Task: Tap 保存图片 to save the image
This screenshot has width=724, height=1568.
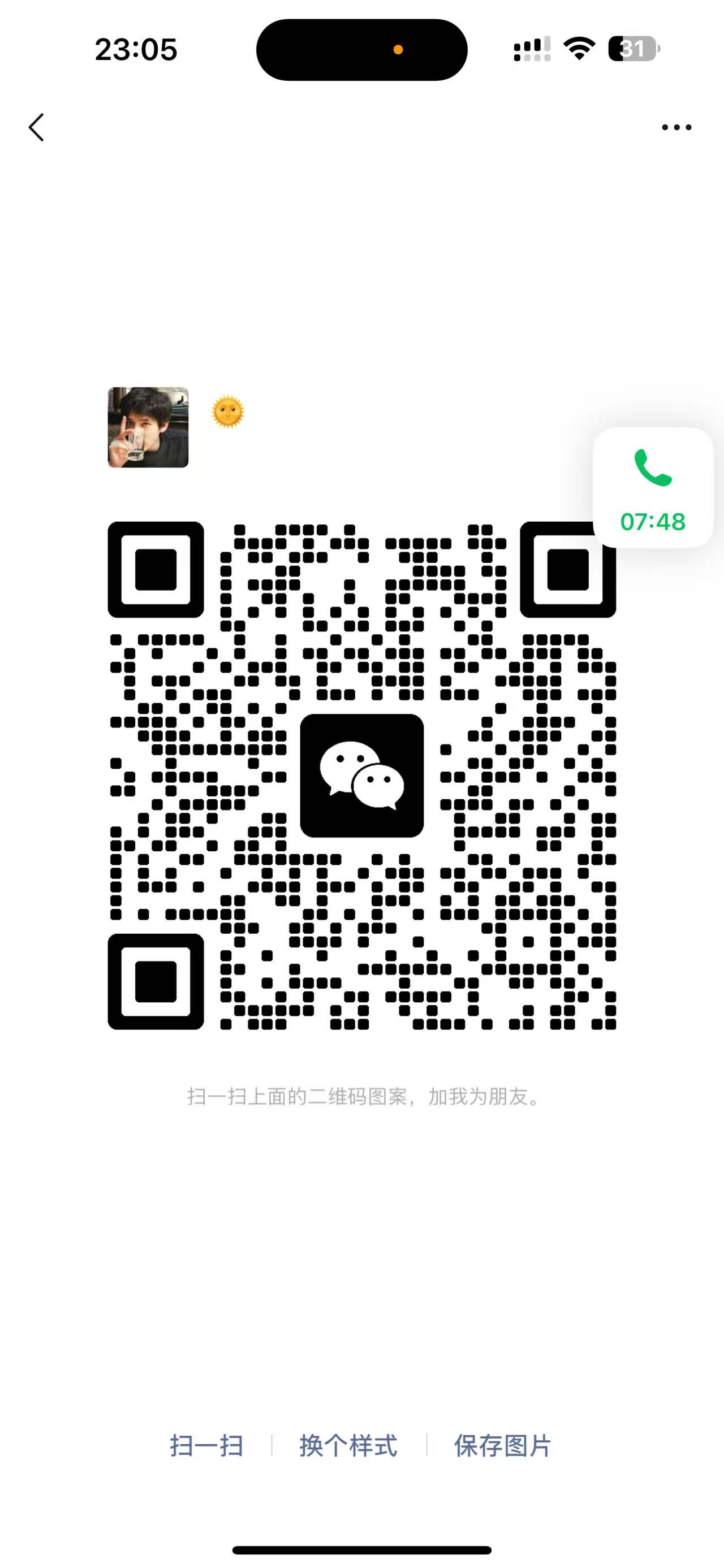Action: [x=502, y=1446]
